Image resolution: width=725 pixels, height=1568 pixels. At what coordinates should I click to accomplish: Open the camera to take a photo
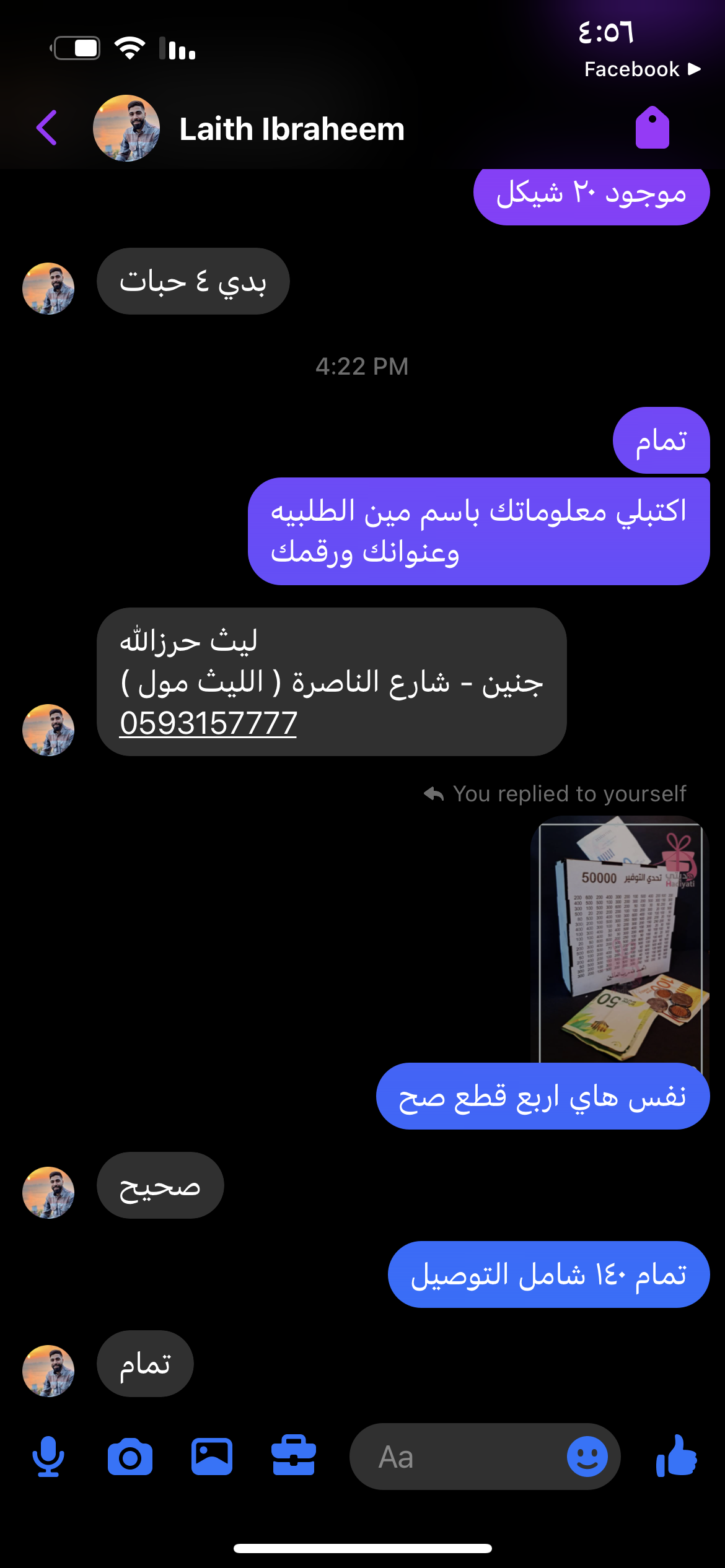point(130,1457)
